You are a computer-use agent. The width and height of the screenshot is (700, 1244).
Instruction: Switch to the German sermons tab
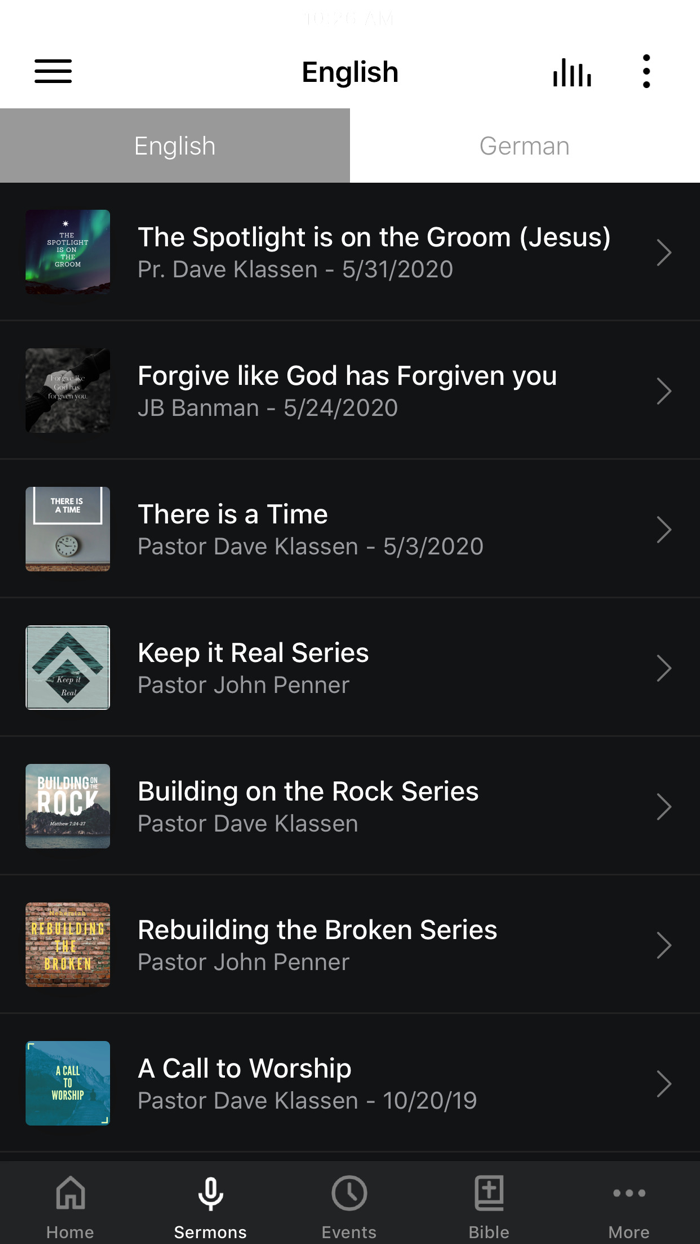[x=524, y=146]
